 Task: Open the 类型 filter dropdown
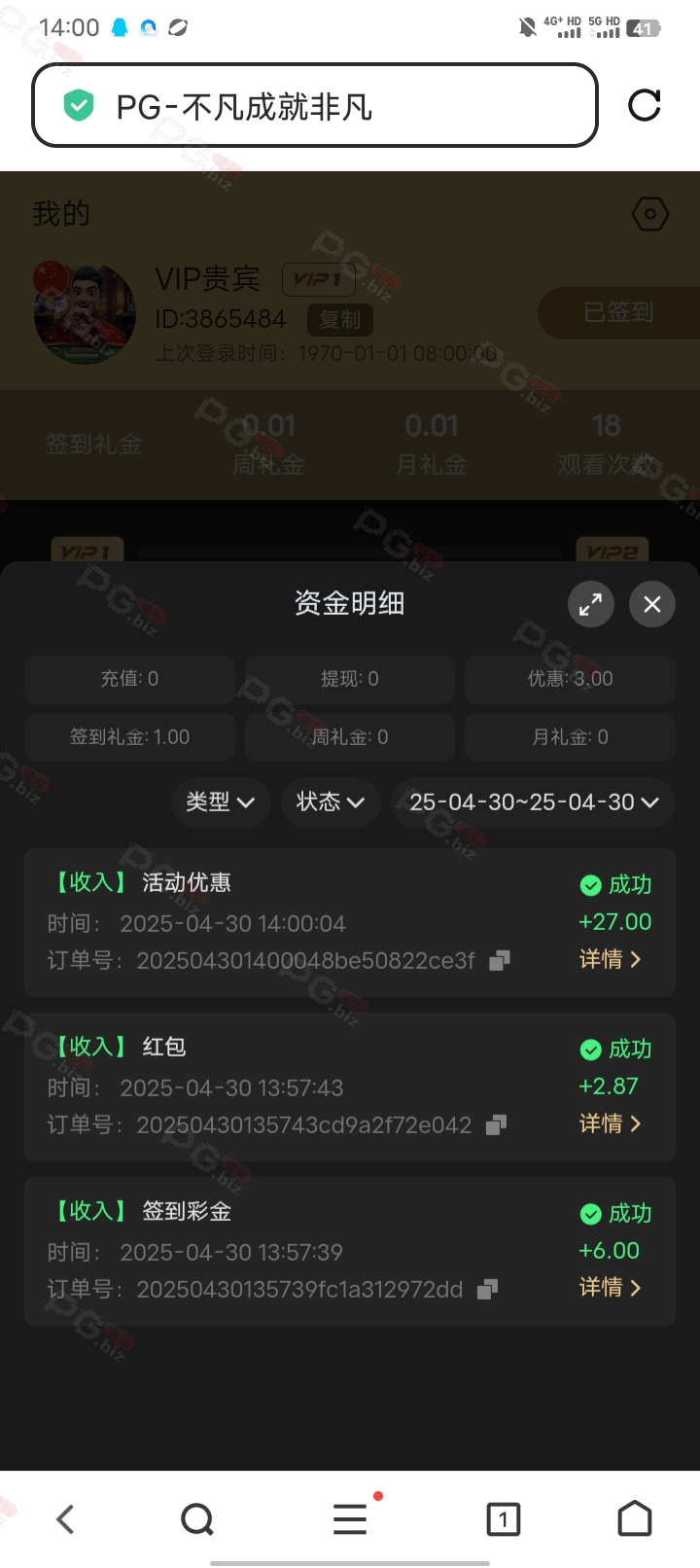point(221,802)
